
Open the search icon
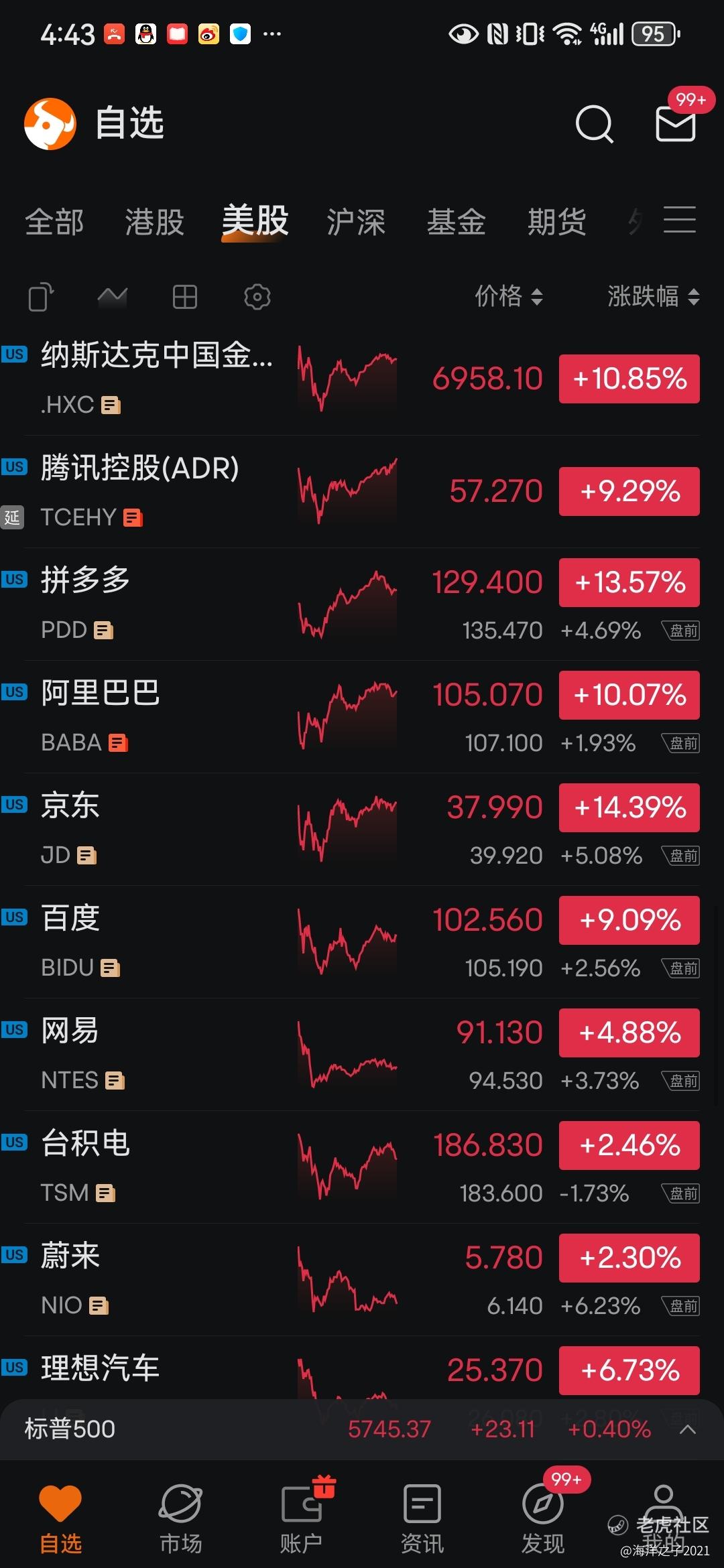pos(594,124)
